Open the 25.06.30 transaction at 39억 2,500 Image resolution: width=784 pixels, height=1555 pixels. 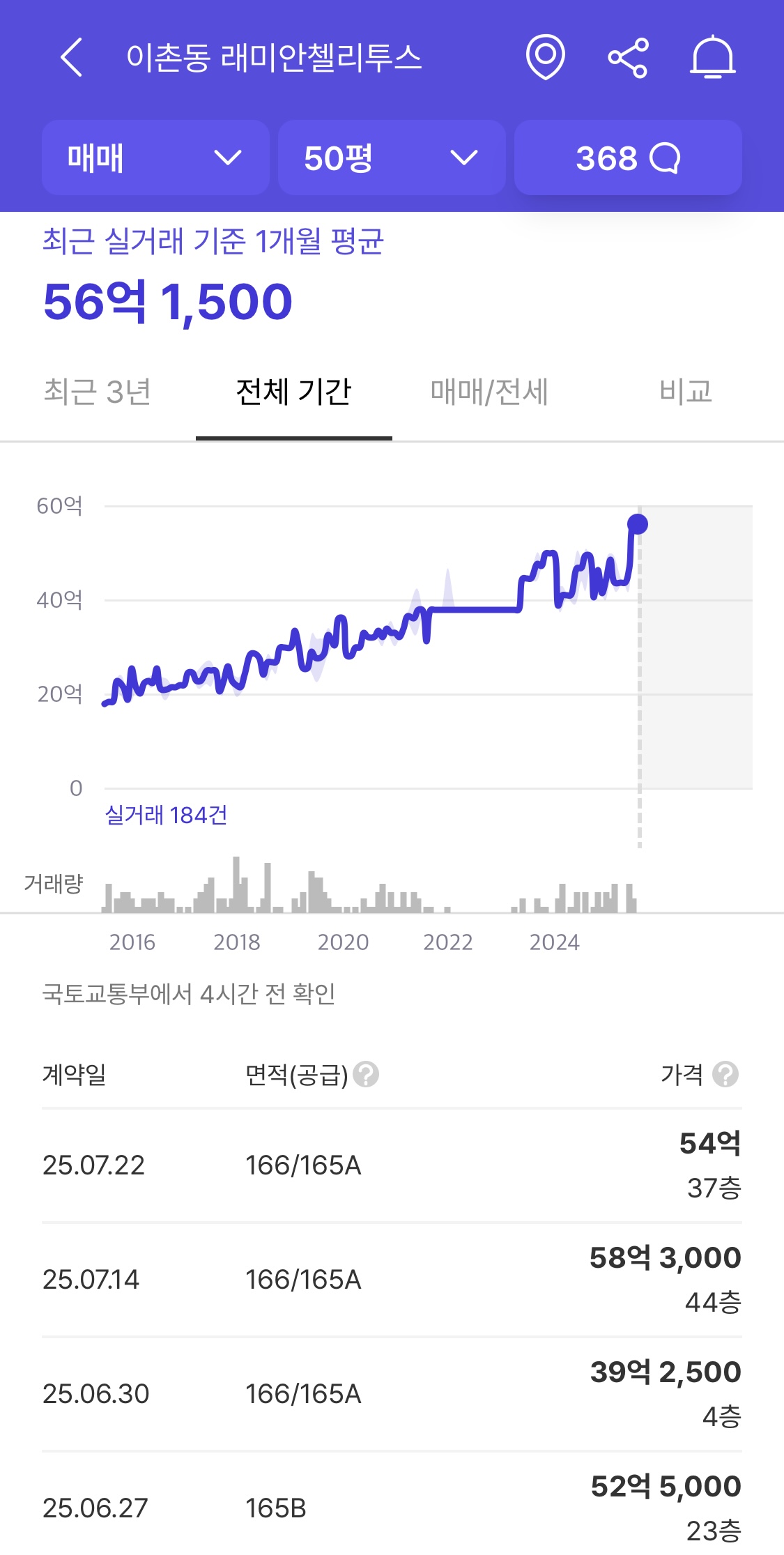[x=392, y=1394]
